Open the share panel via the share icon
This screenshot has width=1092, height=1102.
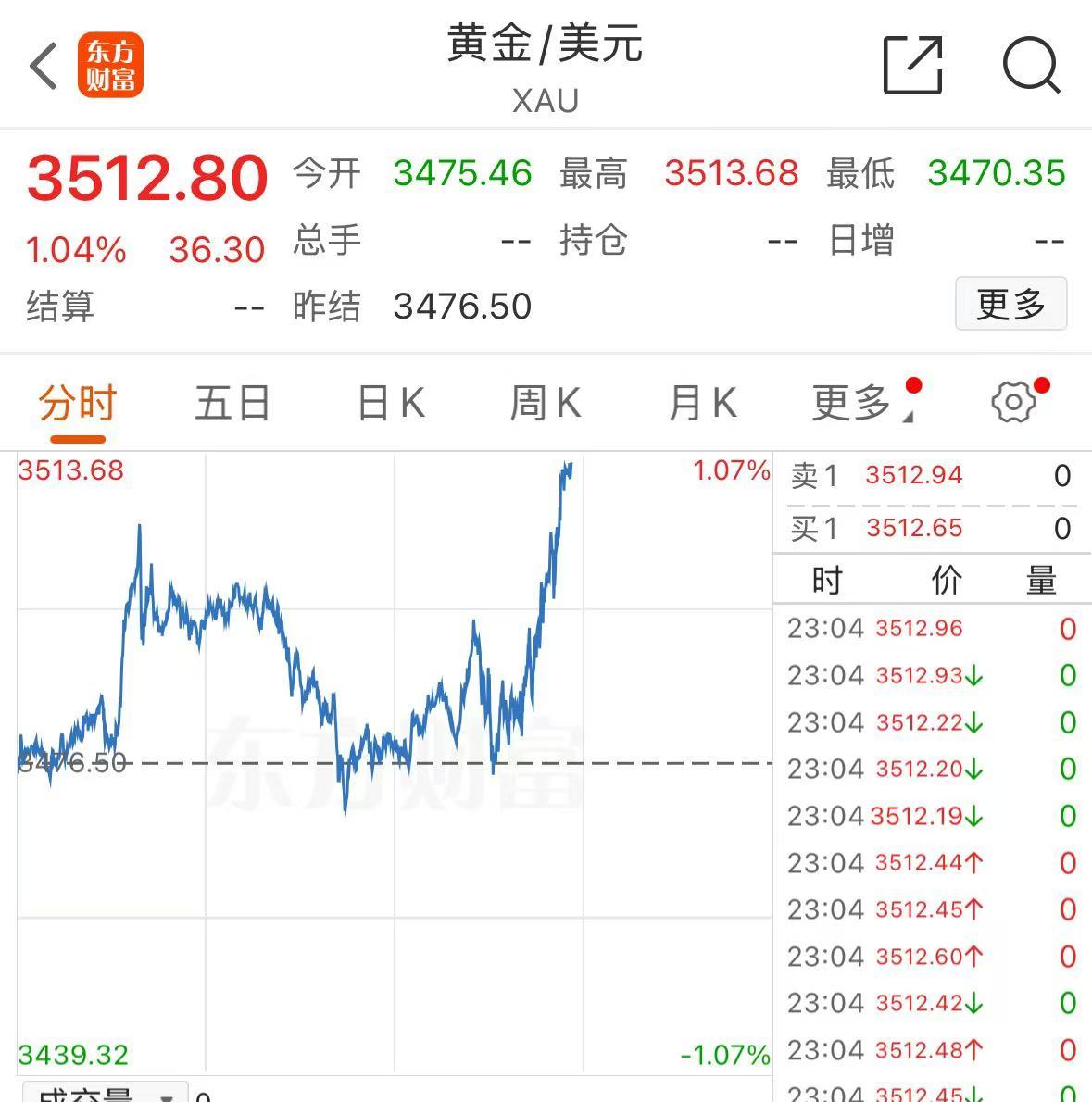pyautogui.click(x=913, y=67)
